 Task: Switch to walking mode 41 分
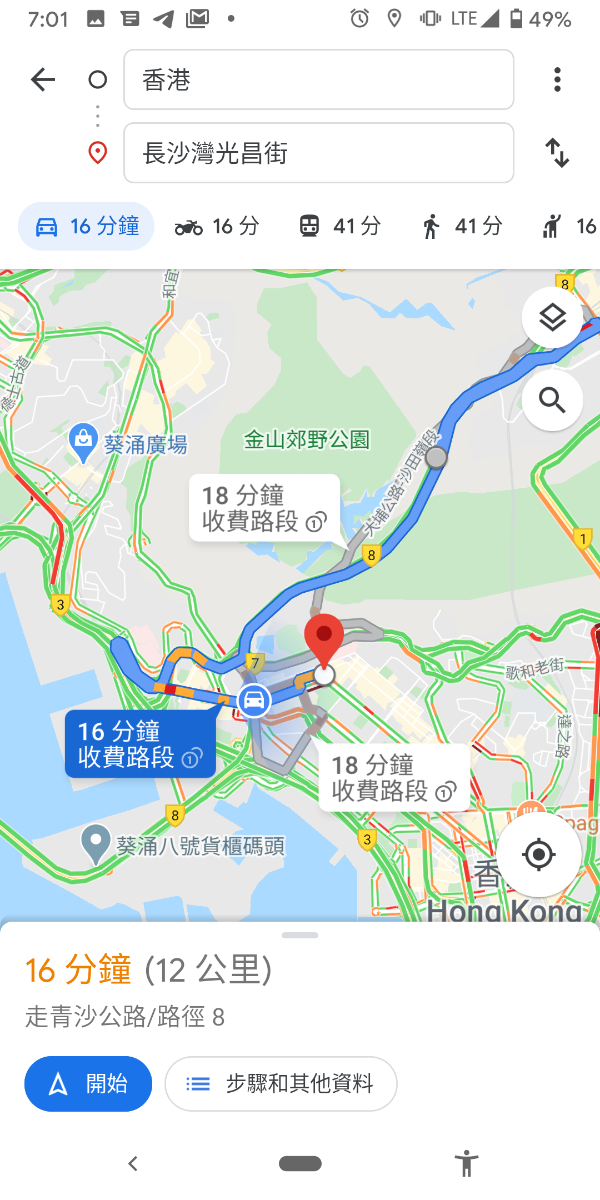[x=461, y=227]
